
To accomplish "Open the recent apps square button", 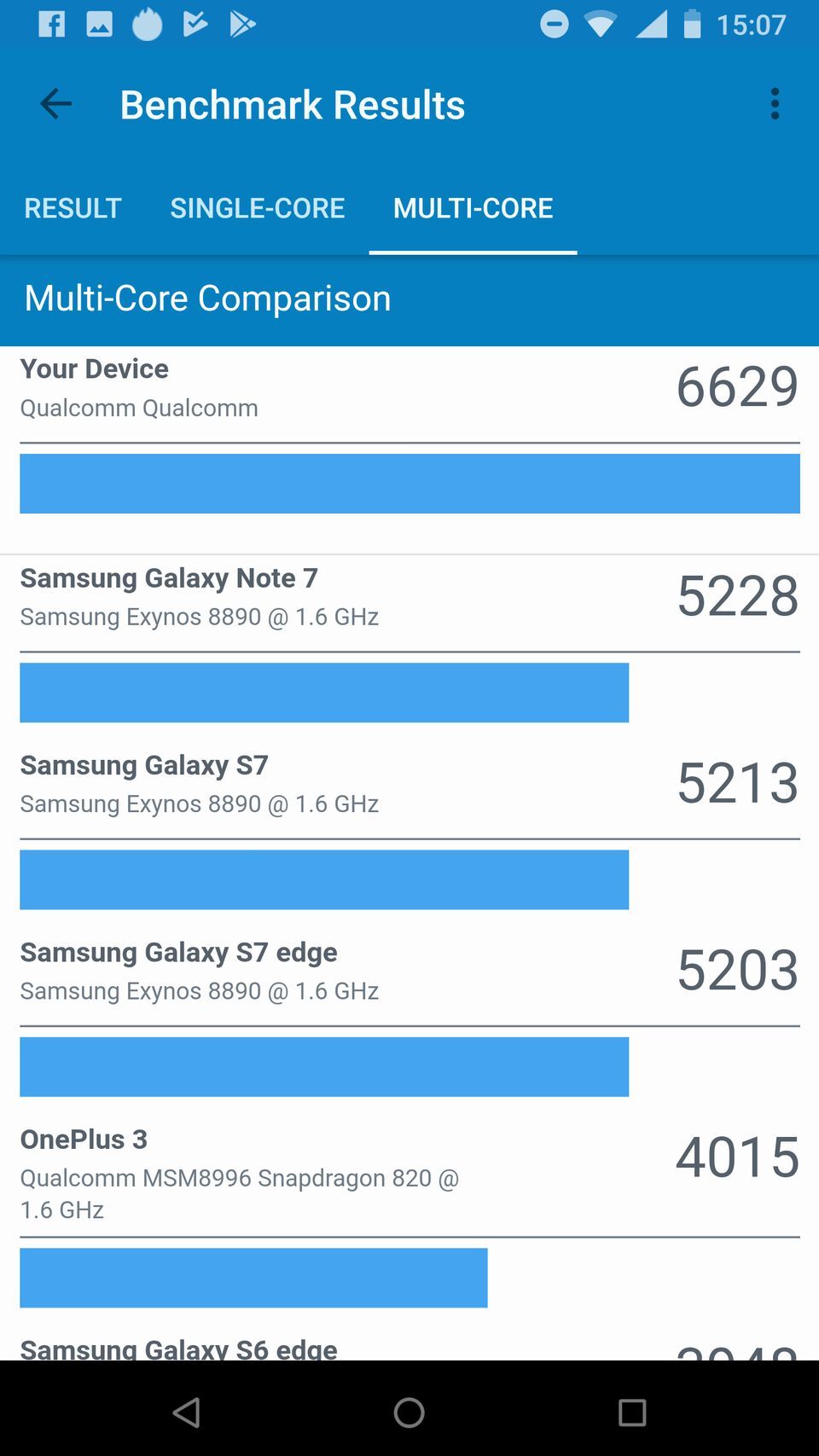I will (x=631, y=1412).
